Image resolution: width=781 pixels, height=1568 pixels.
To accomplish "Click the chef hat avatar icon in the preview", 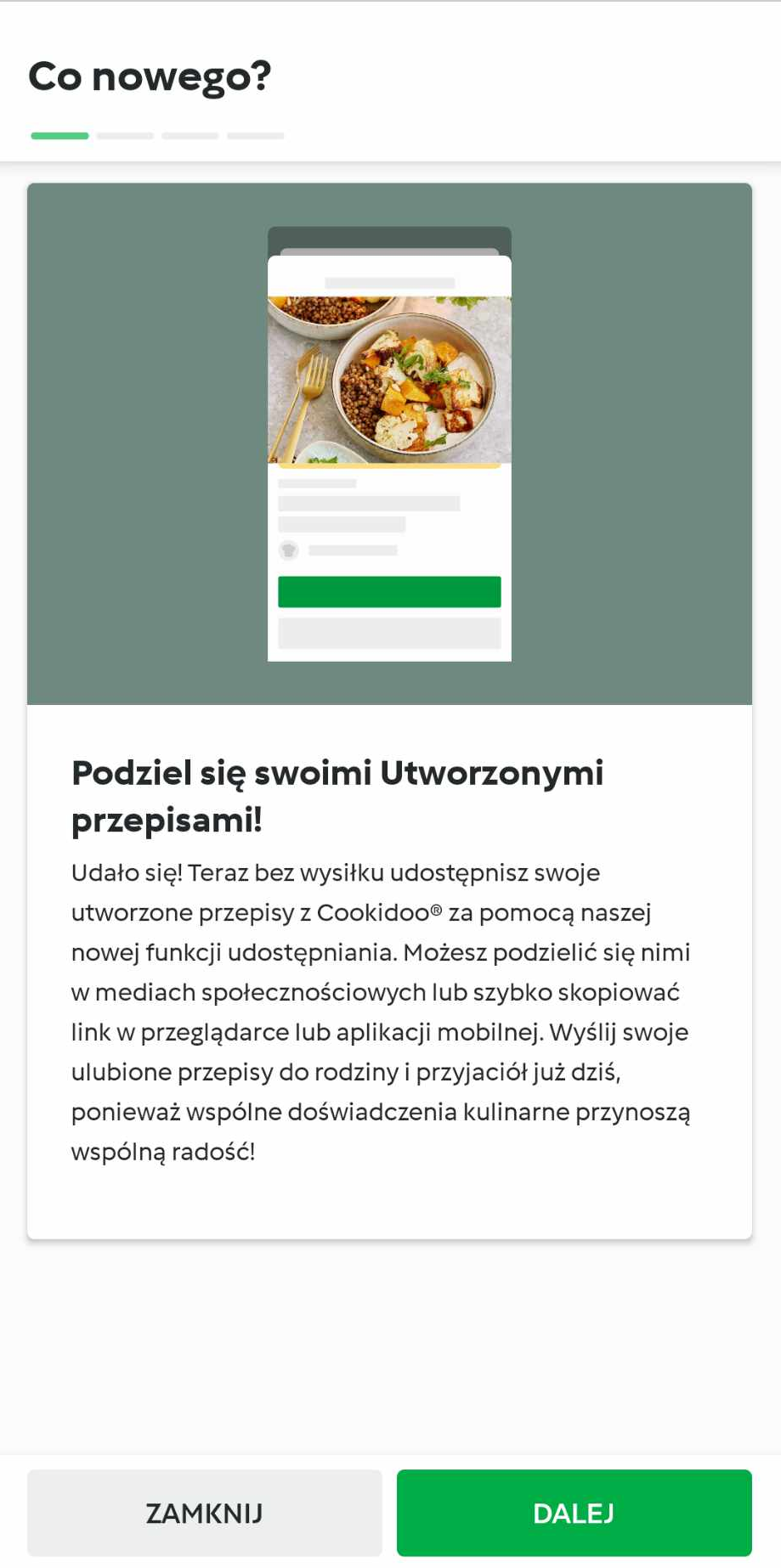I will click(290, 550).
